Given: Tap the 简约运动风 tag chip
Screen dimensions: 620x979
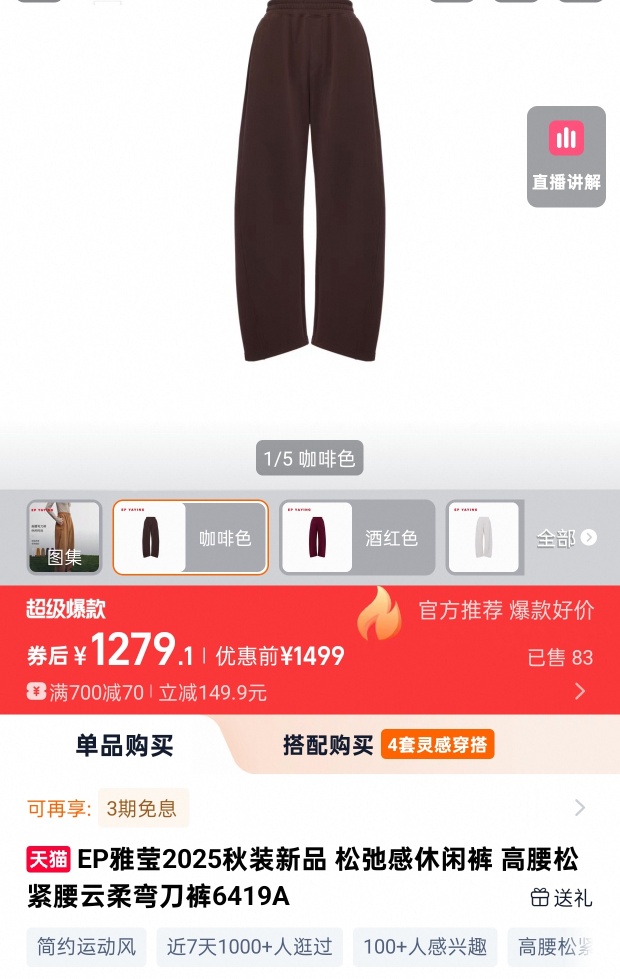Looking at the screenshot, I should coord(86,946).
